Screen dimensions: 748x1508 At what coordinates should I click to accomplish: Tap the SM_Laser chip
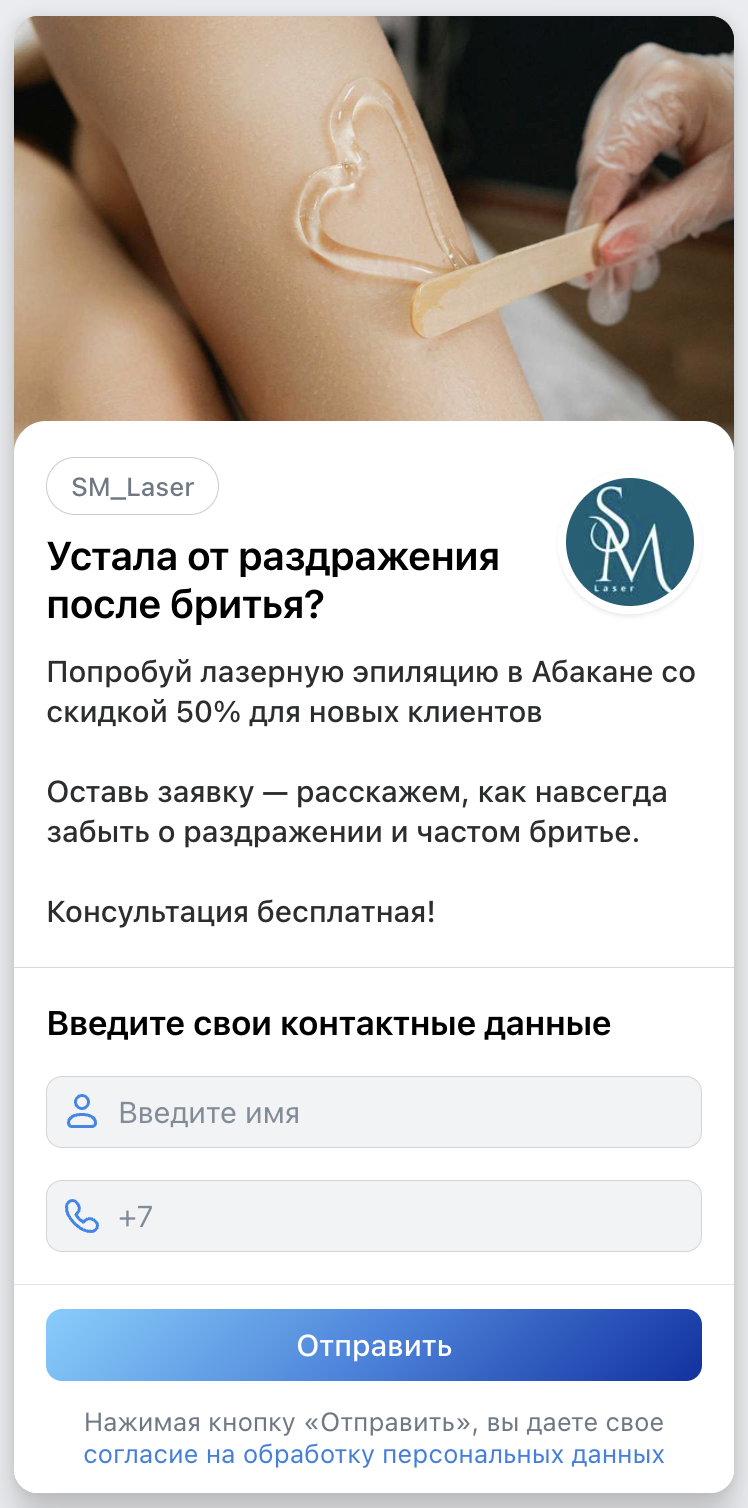pos(132,487)
